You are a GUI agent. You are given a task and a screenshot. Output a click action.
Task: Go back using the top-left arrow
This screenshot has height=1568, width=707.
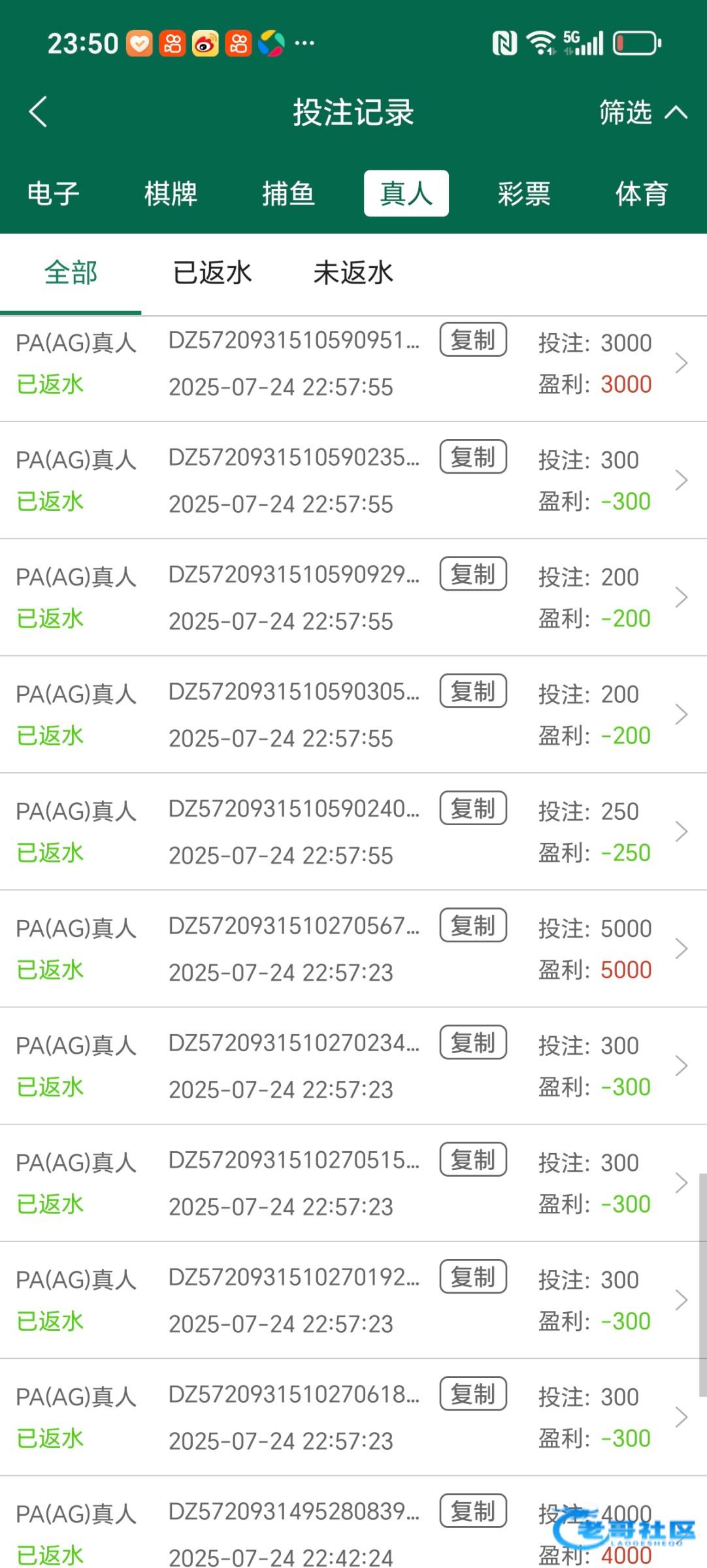[38, 111]
